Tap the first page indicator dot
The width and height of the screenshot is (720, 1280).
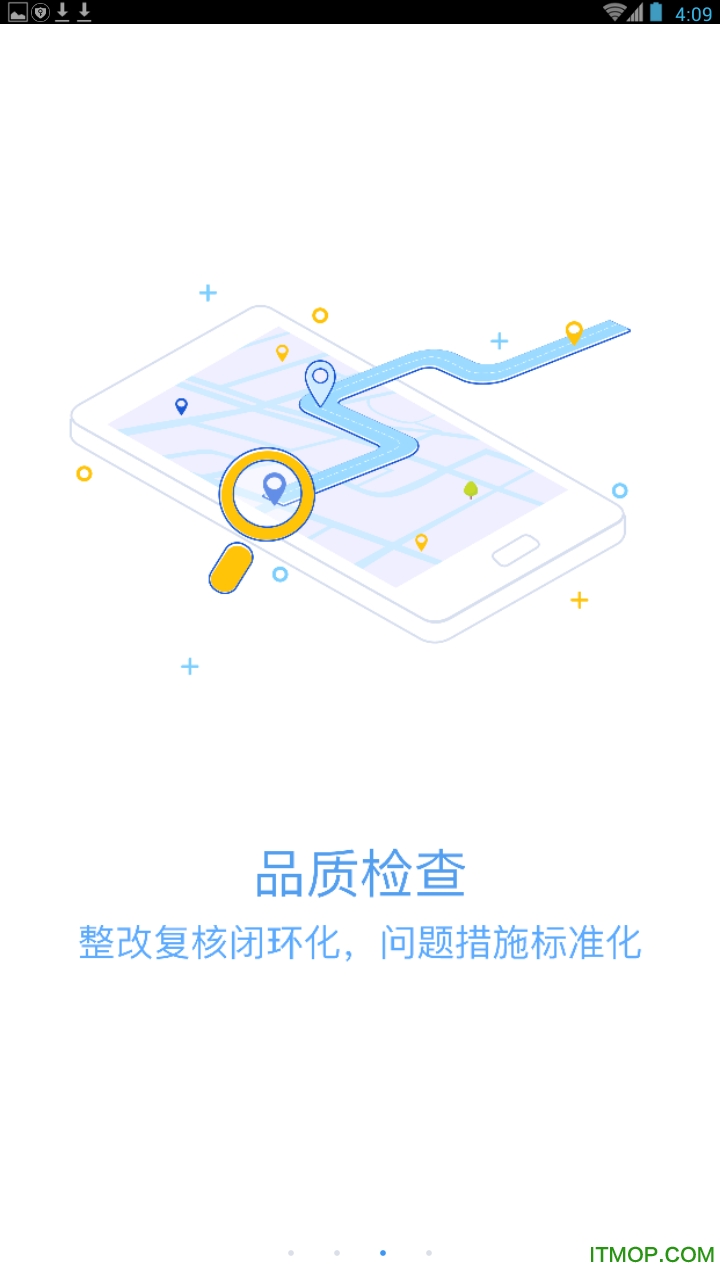click(291, 1252)
